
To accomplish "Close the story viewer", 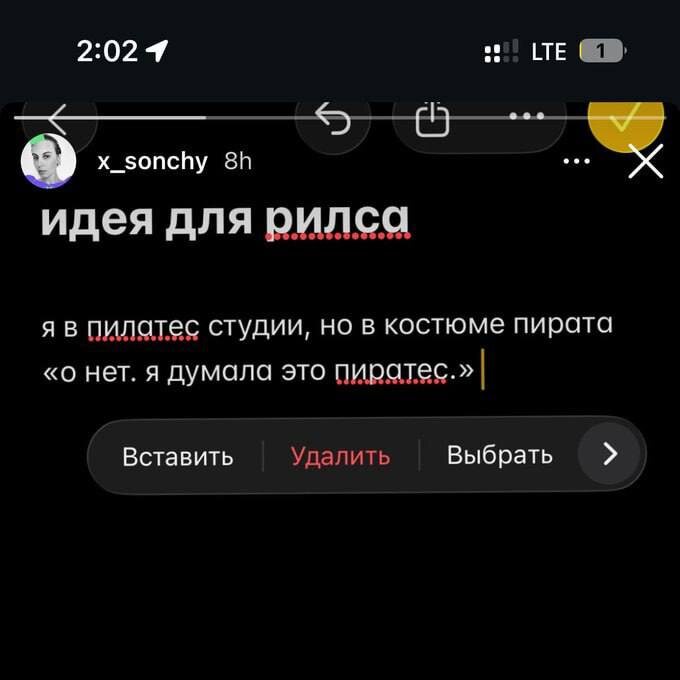I will click(645, 161).
